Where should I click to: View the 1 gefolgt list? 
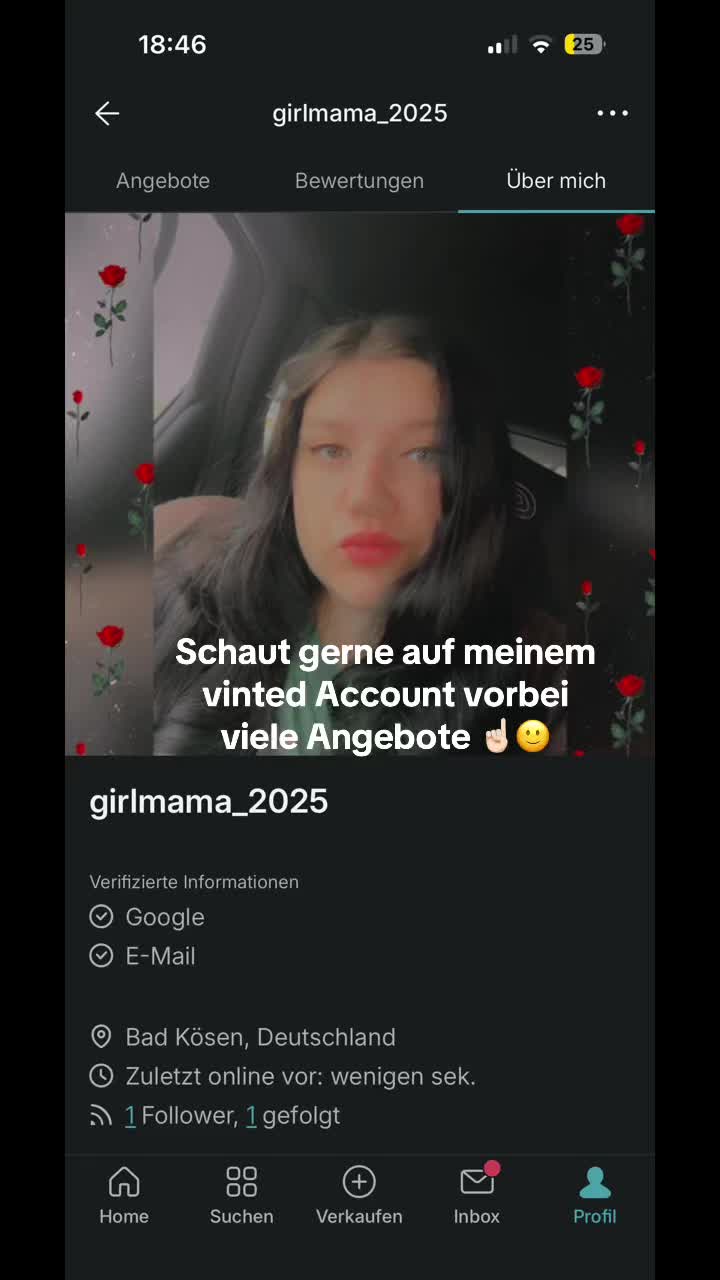pyautogui.click(x=293, y=1115)
